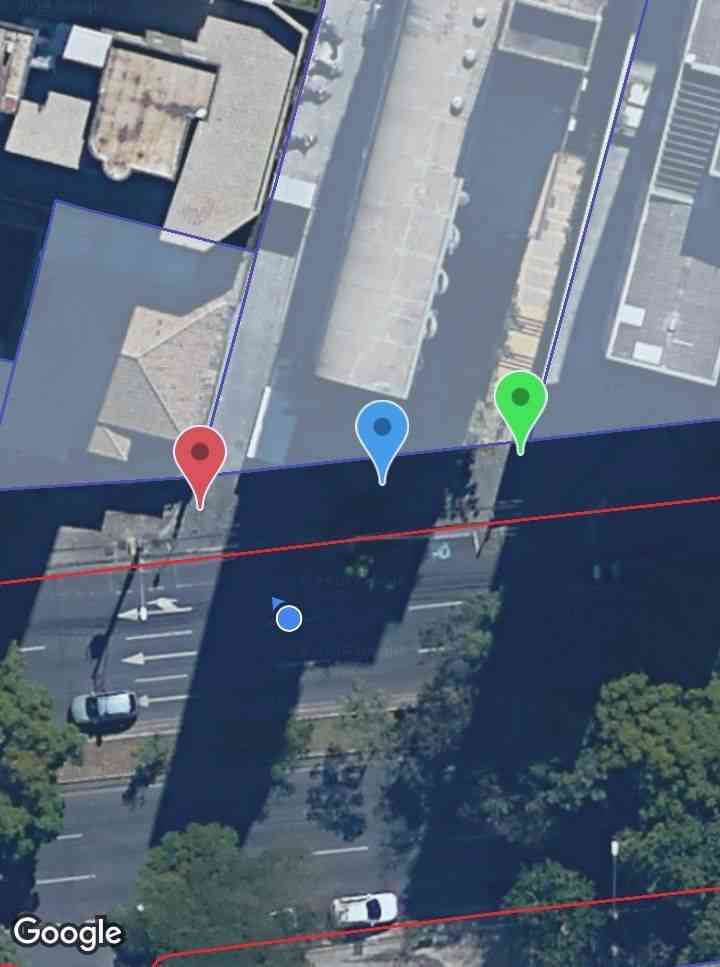Open the green map pin

tap(520, 402)
